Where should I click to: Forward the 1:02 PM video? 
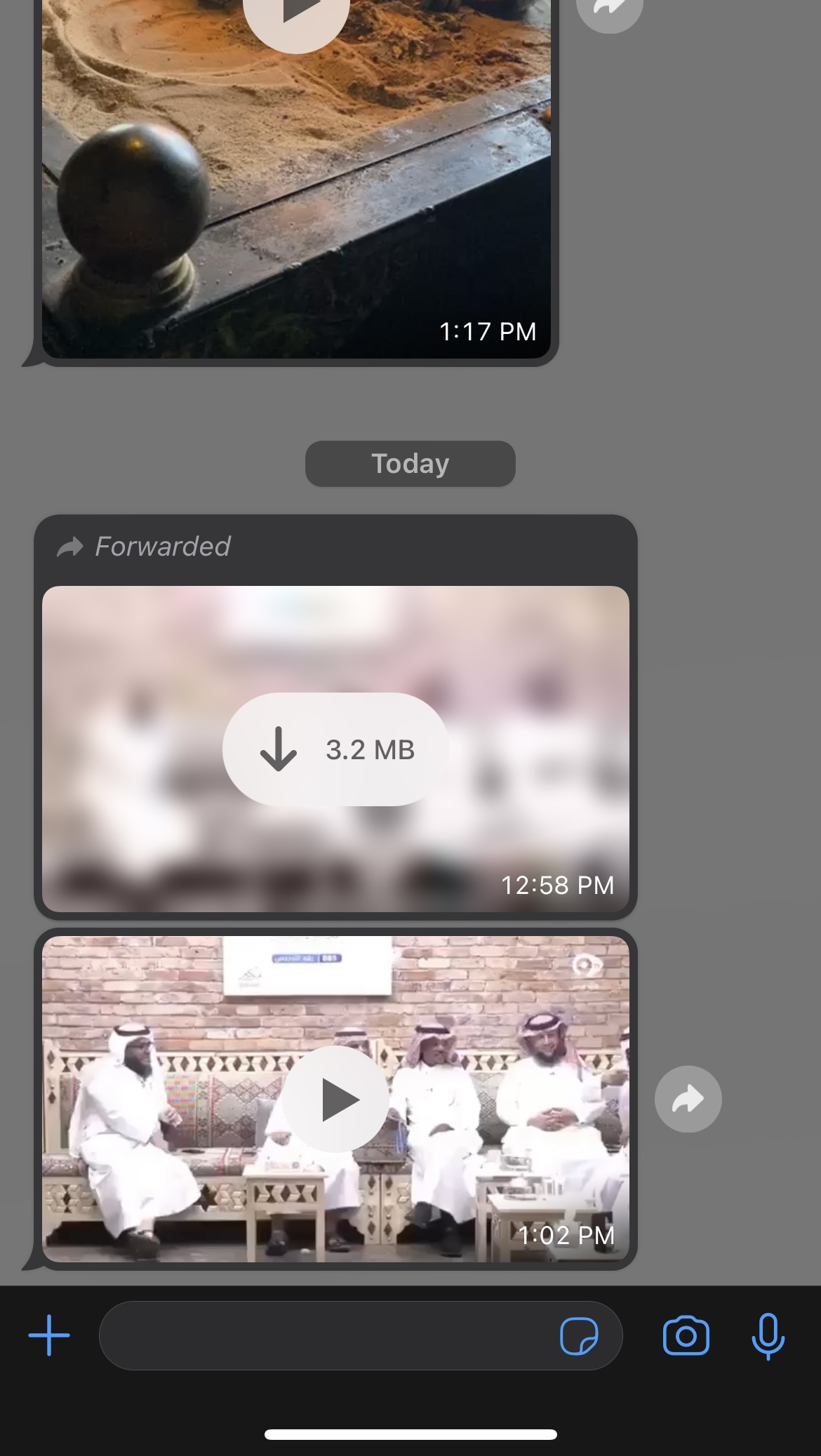click(688, 1100)
